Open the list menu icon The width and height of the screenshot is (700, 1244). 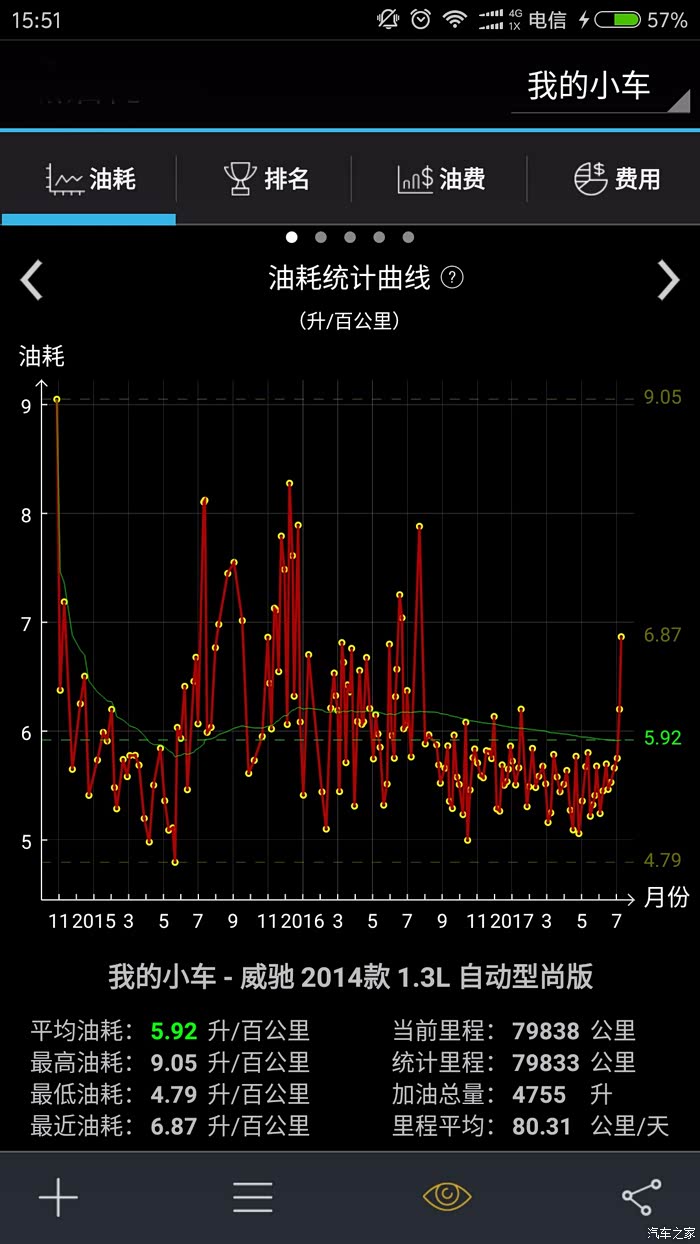[x=253, y=1197]
